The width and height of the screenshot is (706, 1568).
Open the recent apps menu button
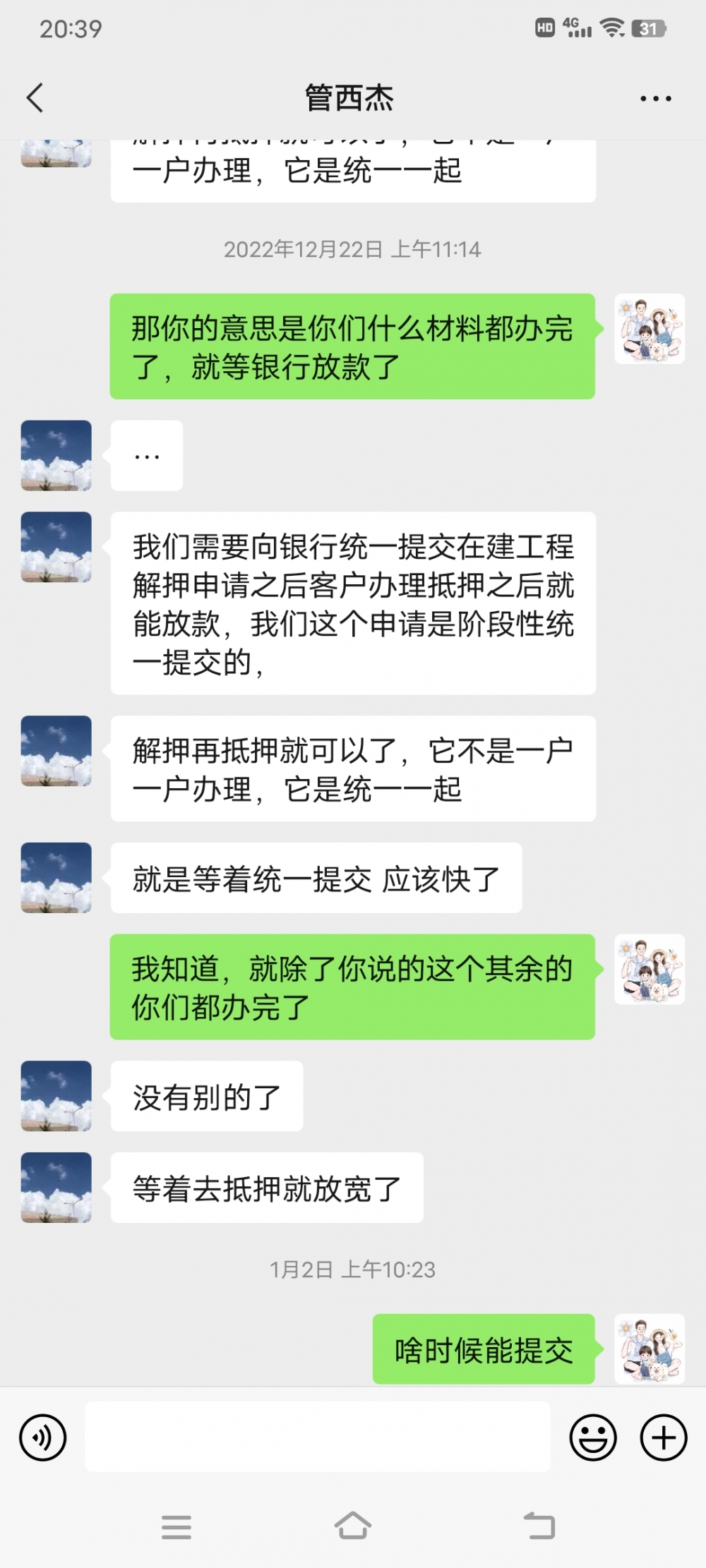tap(176, 1527)
